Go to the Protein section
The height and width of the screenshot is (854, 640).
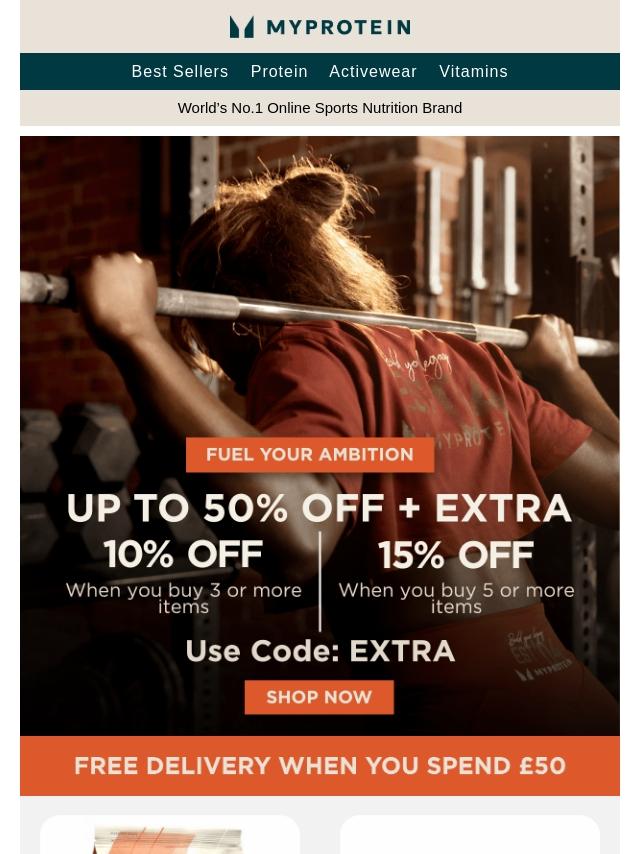[x=279, y=72]
